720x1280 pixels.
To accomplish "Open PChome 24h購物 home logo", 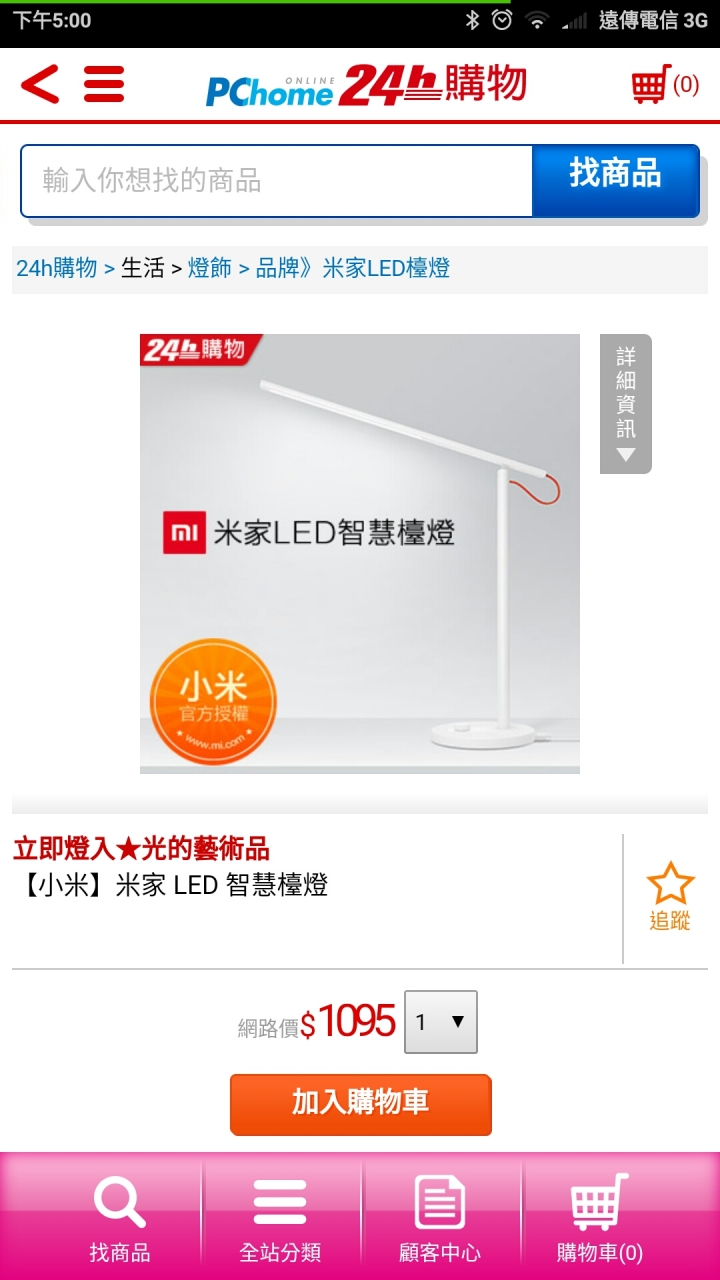I will [366, 85].
